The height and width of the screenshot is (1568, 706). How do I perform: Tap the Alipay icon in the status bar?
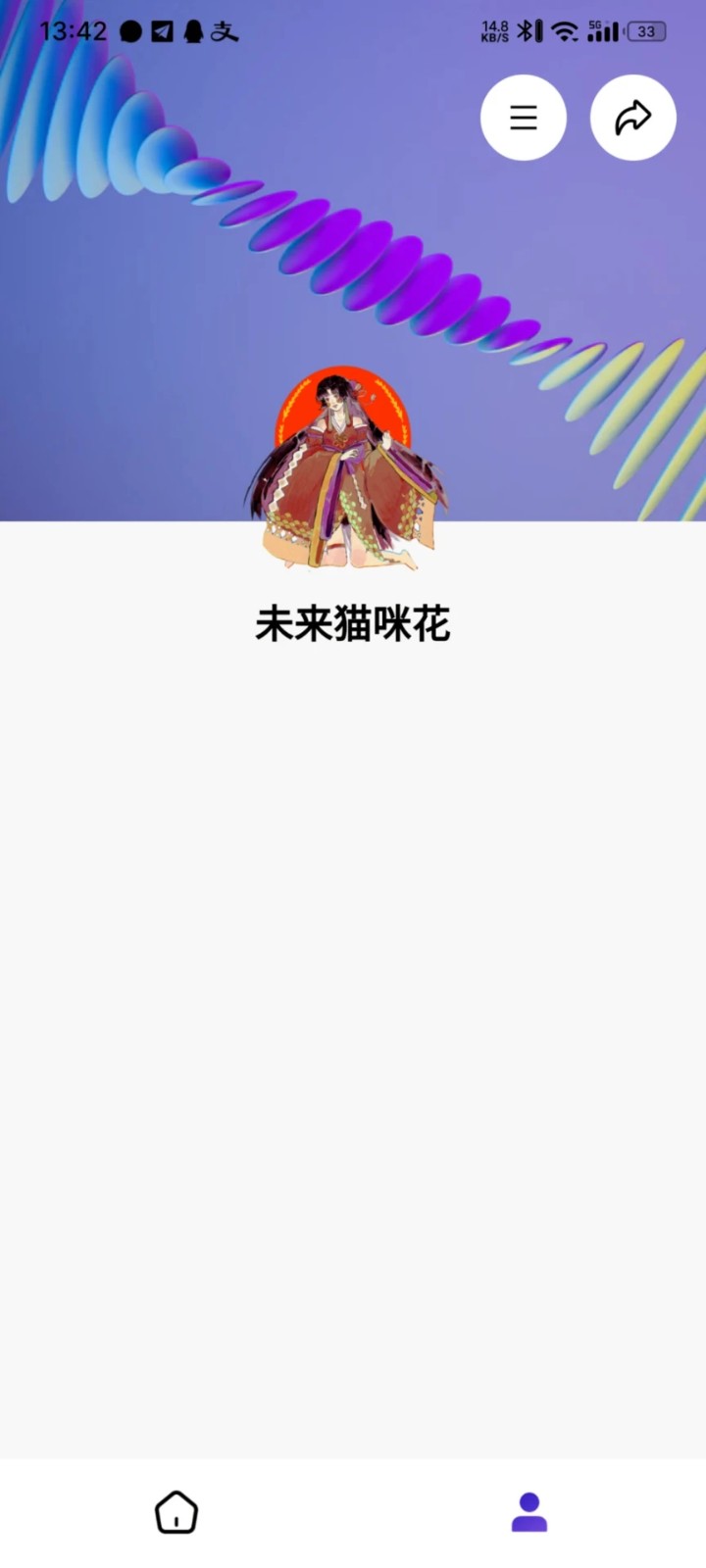pos(224,30)
